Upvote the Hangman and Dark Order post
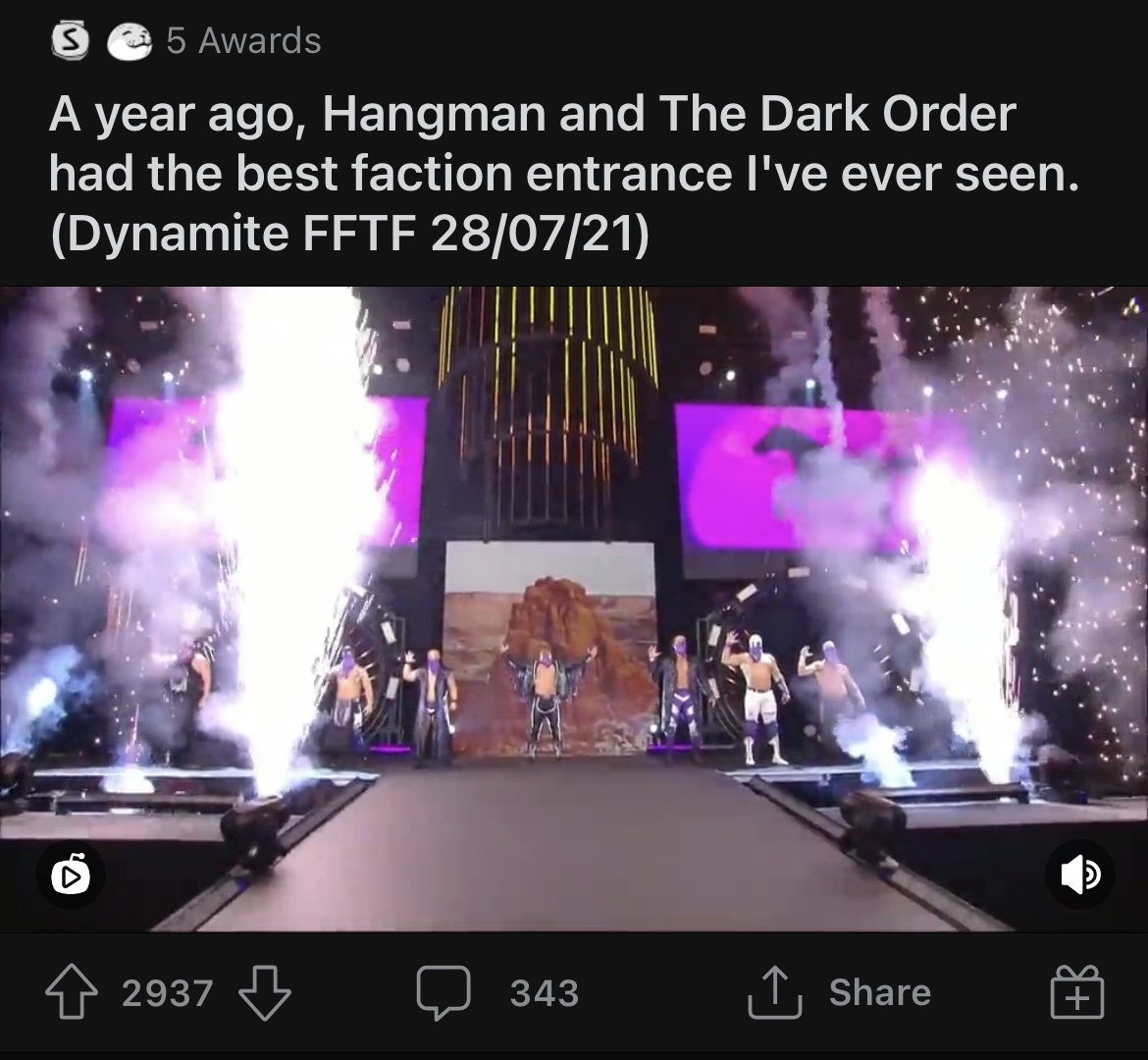Screen dimensions: 1148x1060 click(72, 991)
